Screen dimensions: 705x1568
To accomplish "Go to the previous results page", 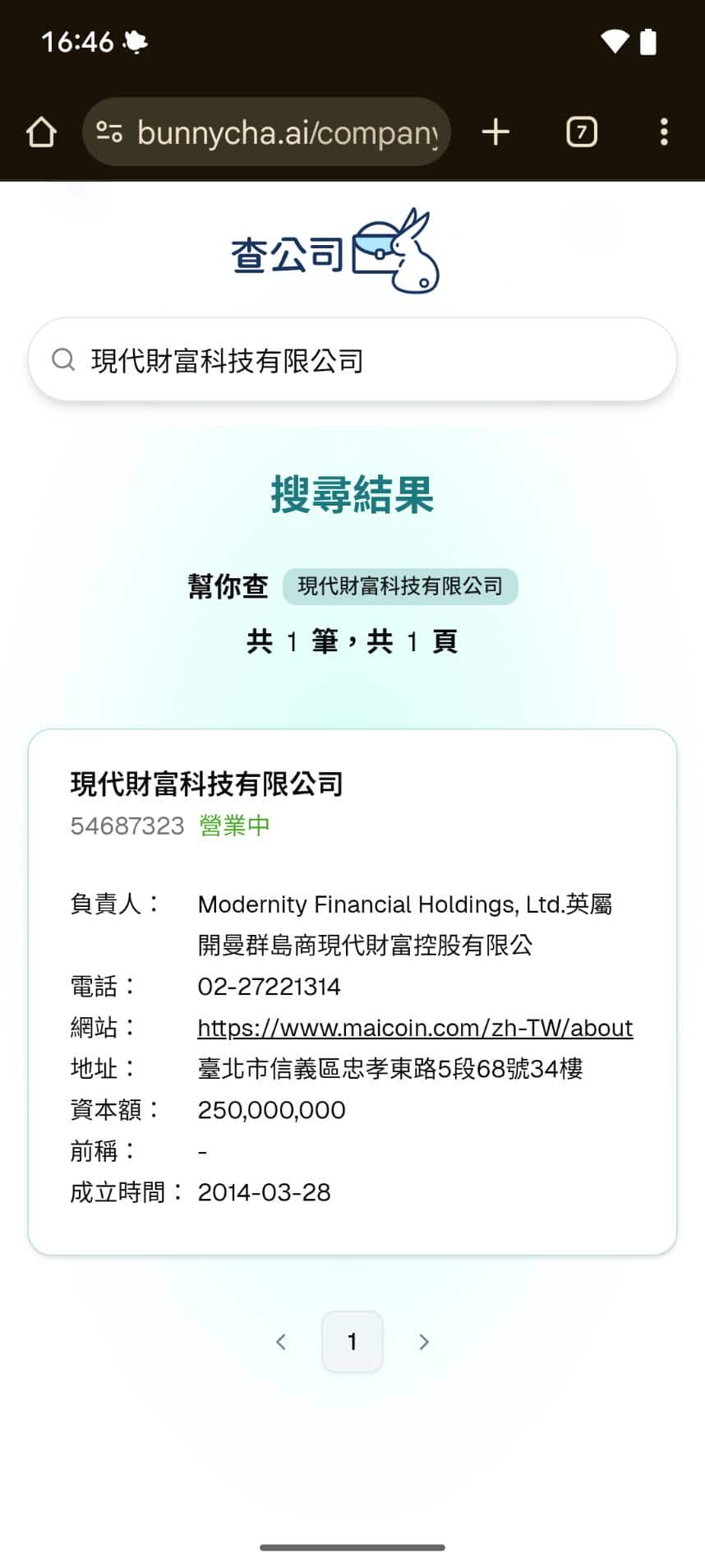I will (x=281, y=1342).
